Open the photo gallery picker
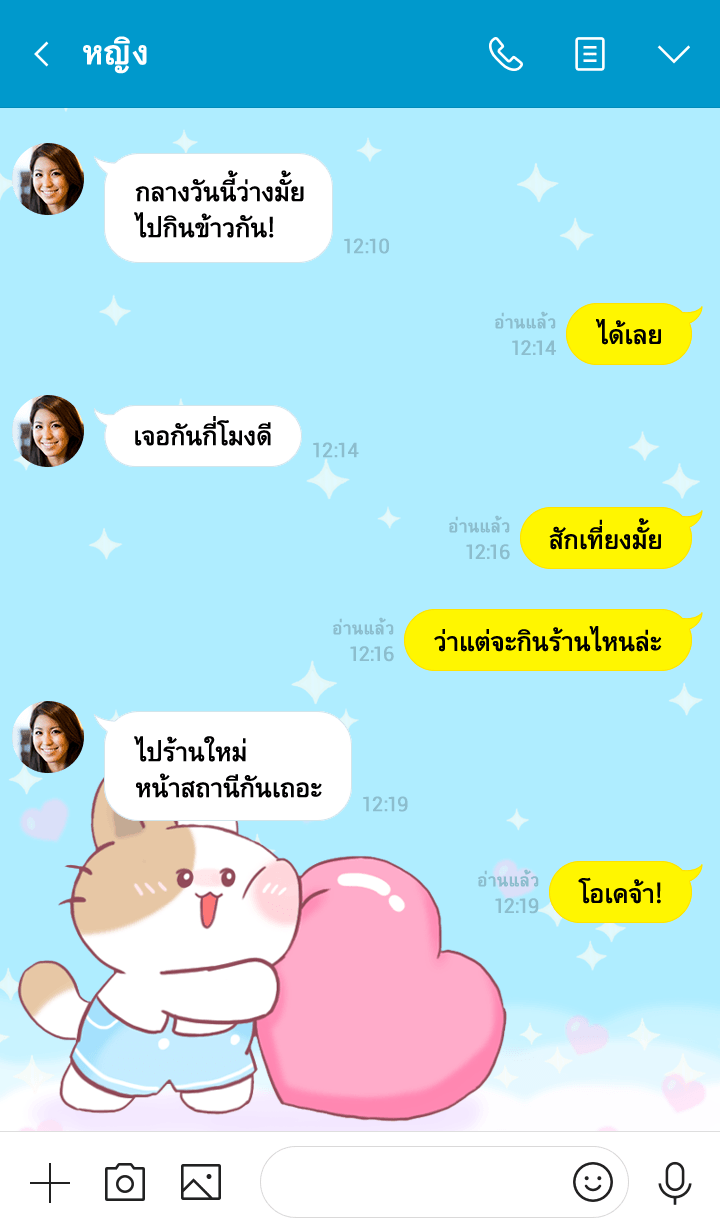 point(200,1183)
